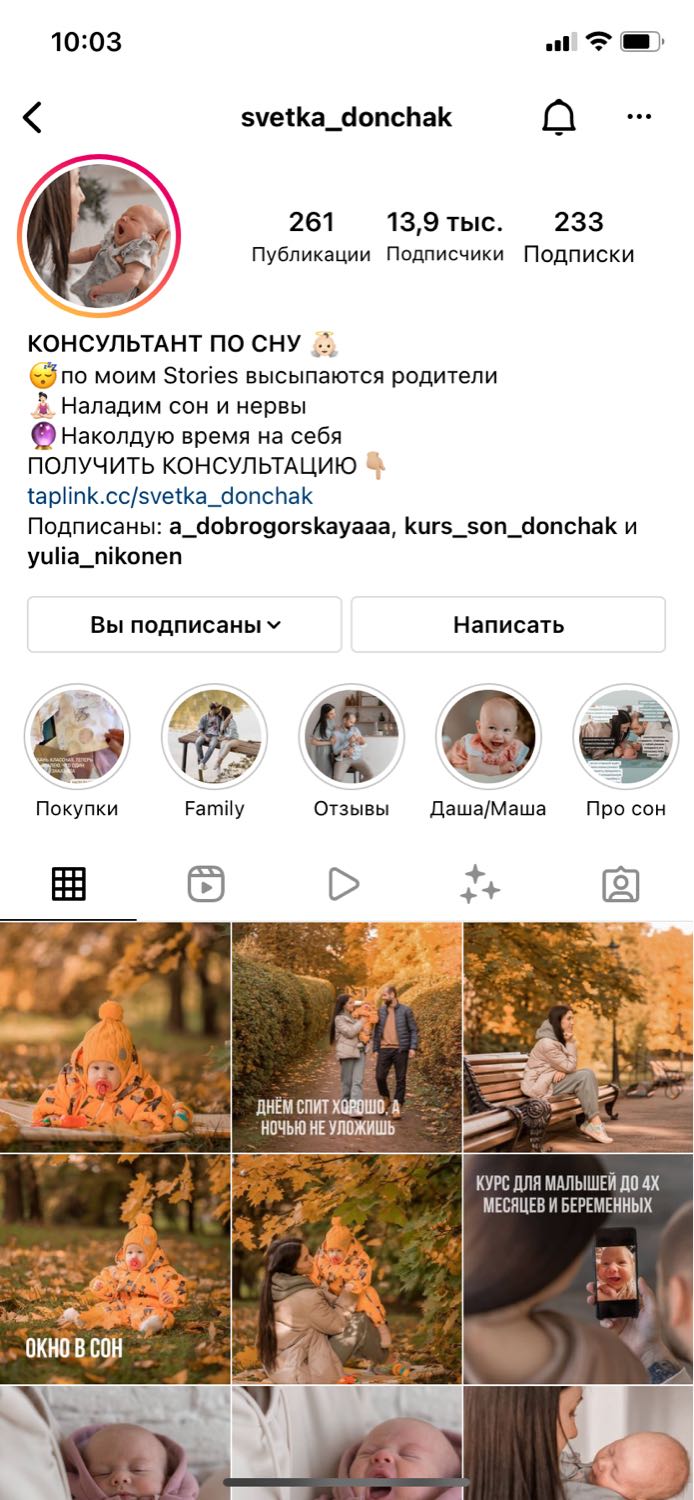Tap the Написать message button

pos(508,625)
